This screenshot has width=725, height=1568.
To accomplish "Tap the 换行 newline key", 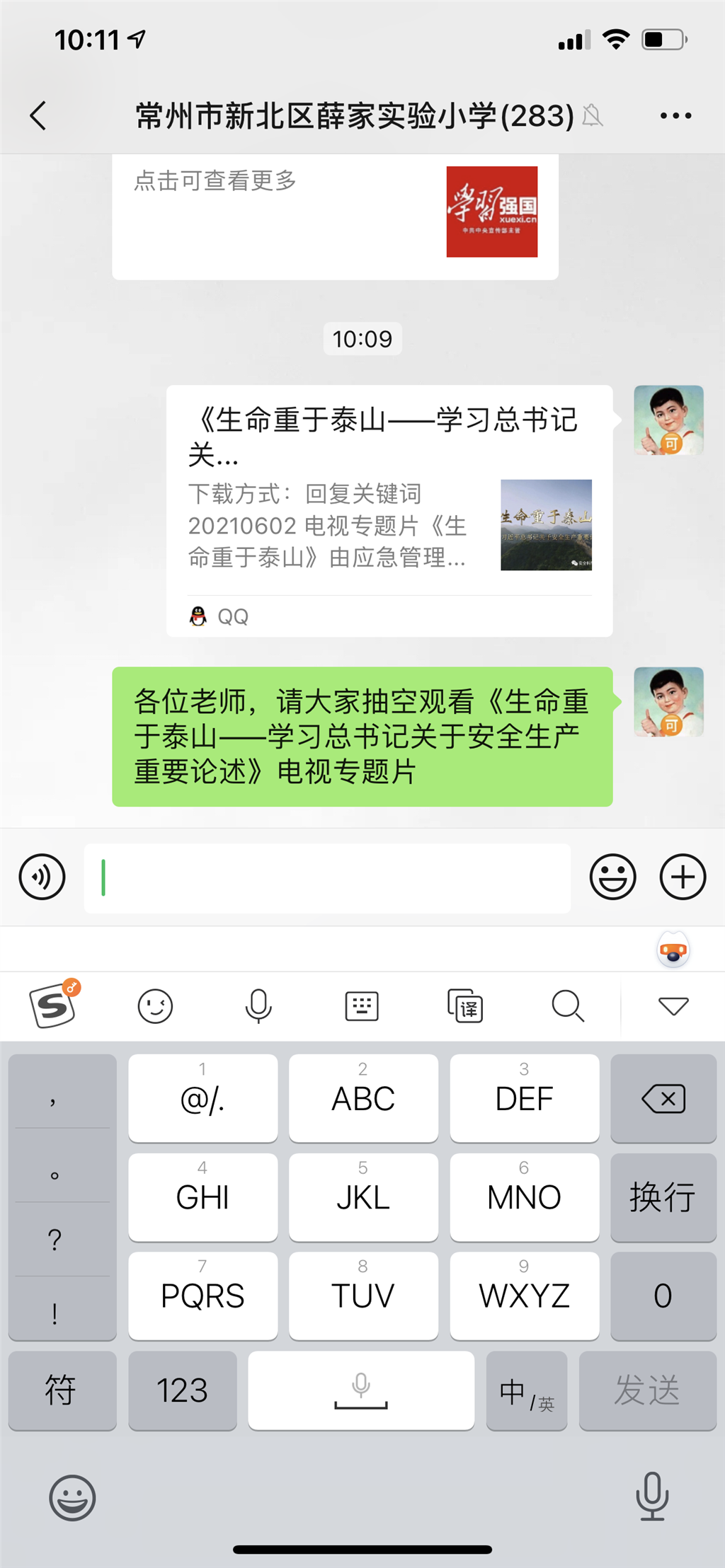I will (x=663, y=1197).
